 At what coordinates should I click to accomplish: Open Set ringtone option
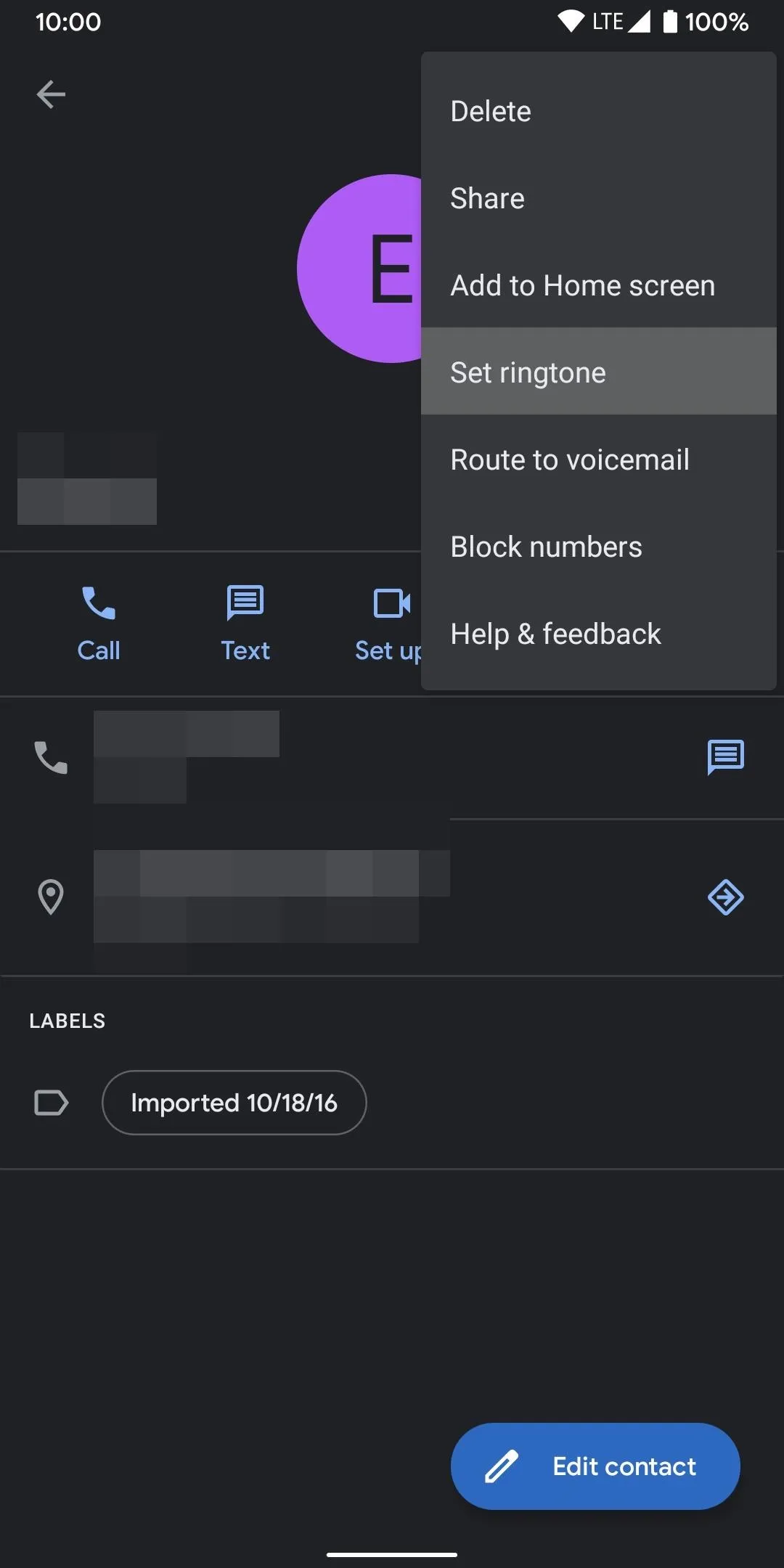pyautogui.click(x=598, y=372)
